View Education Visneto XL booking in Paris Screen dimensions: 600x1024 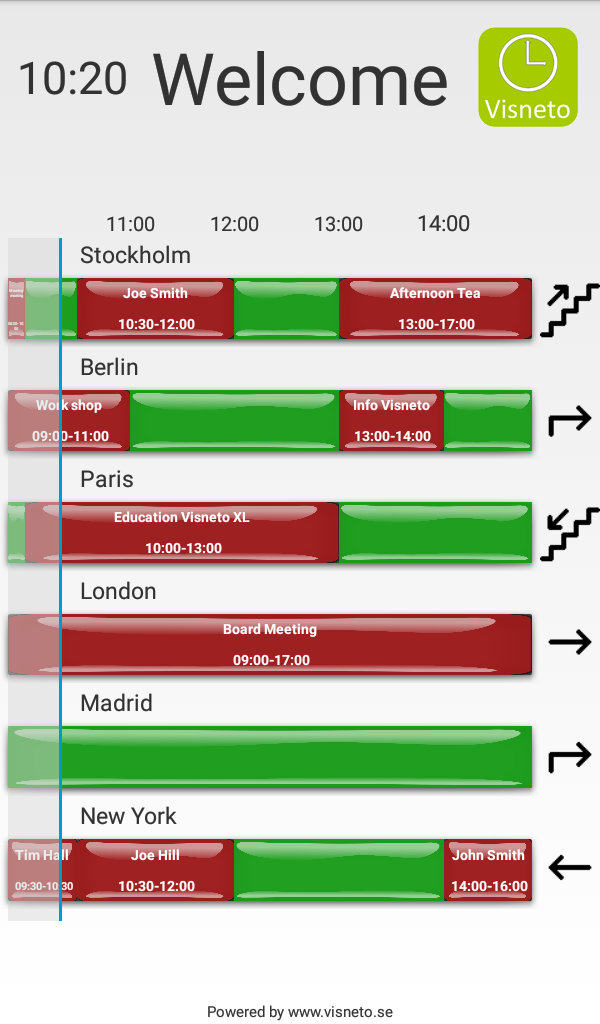click(x=182, y=532)
